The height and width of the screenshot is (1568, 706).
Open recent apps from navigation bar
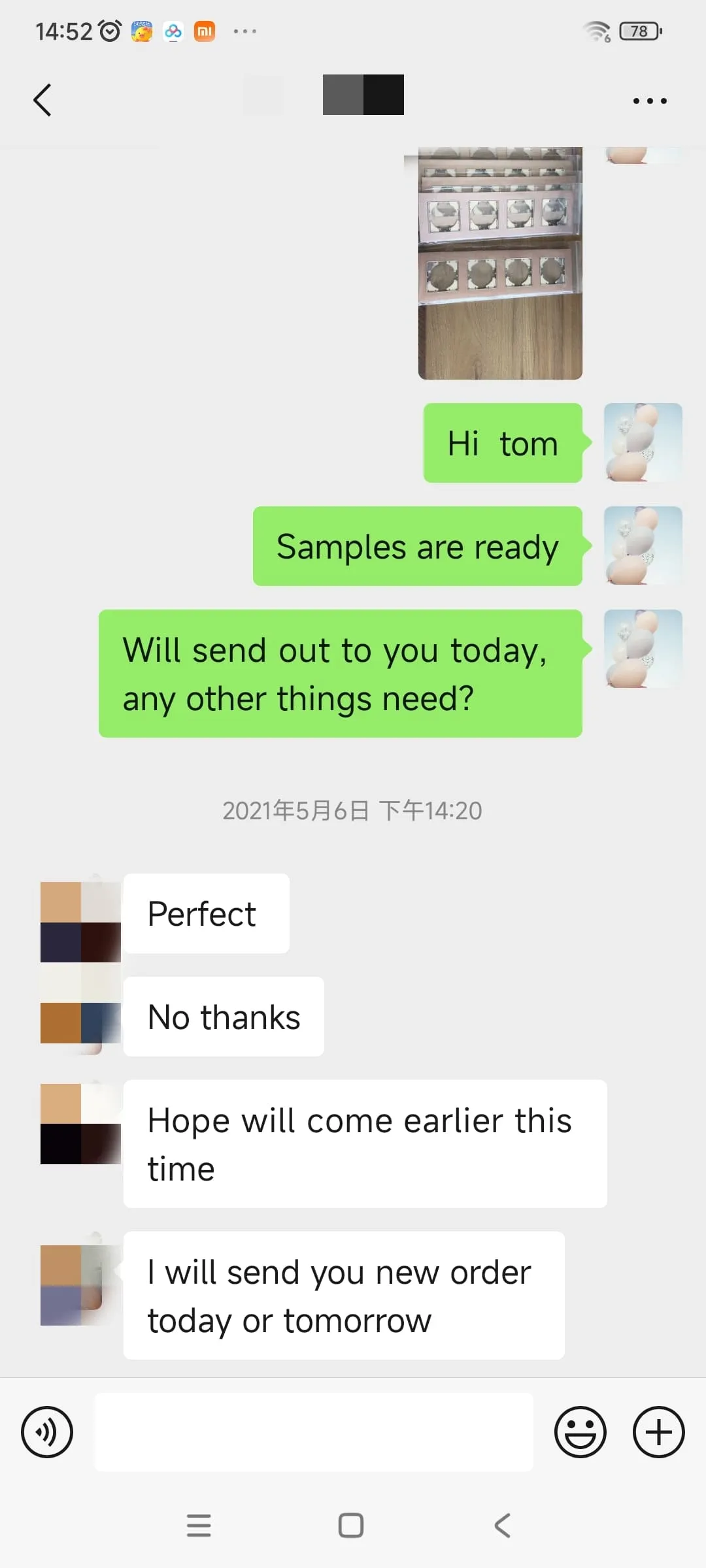tap(199, 1526)
